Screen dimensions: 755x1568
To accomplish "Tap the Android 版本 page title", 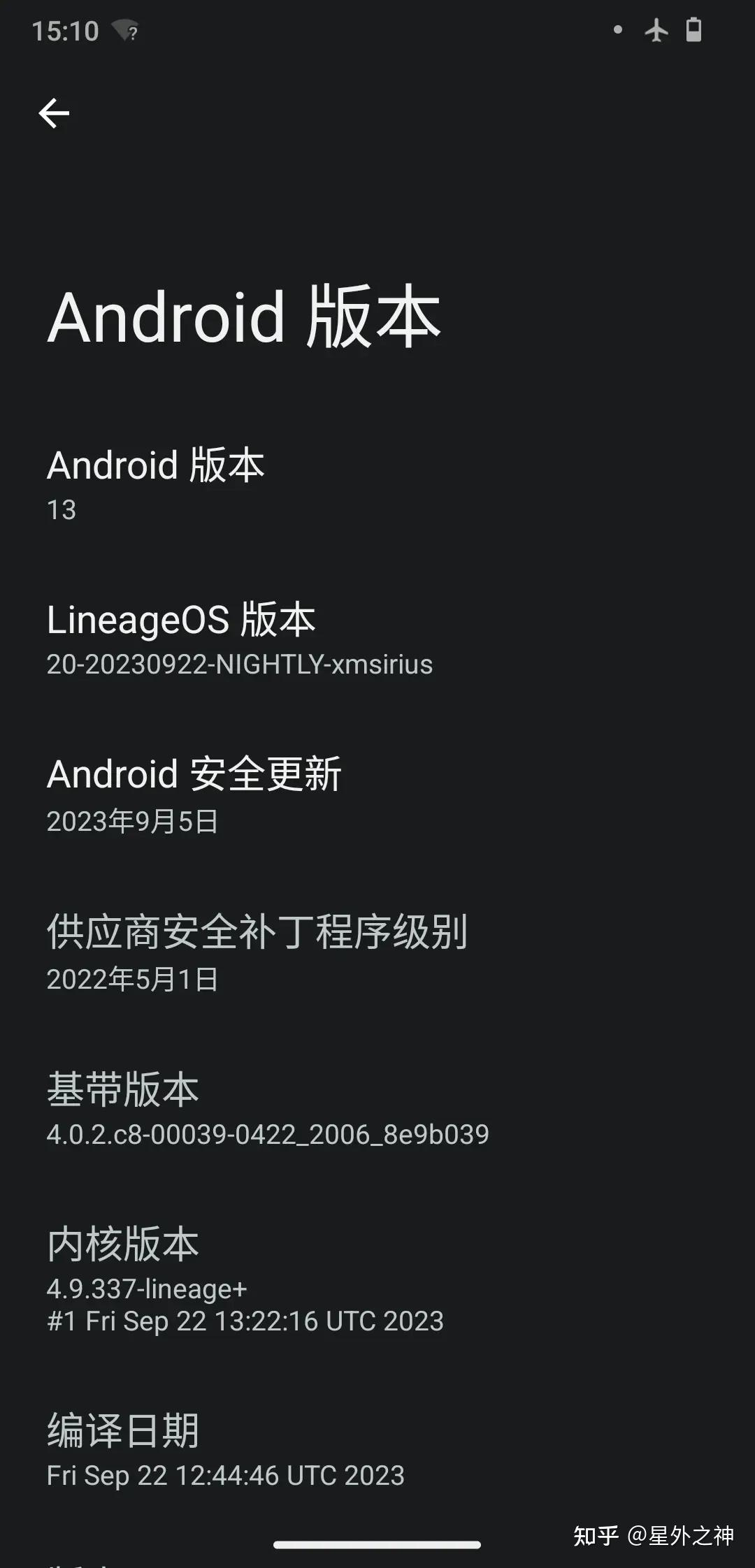I will click(x=246, y=317).
